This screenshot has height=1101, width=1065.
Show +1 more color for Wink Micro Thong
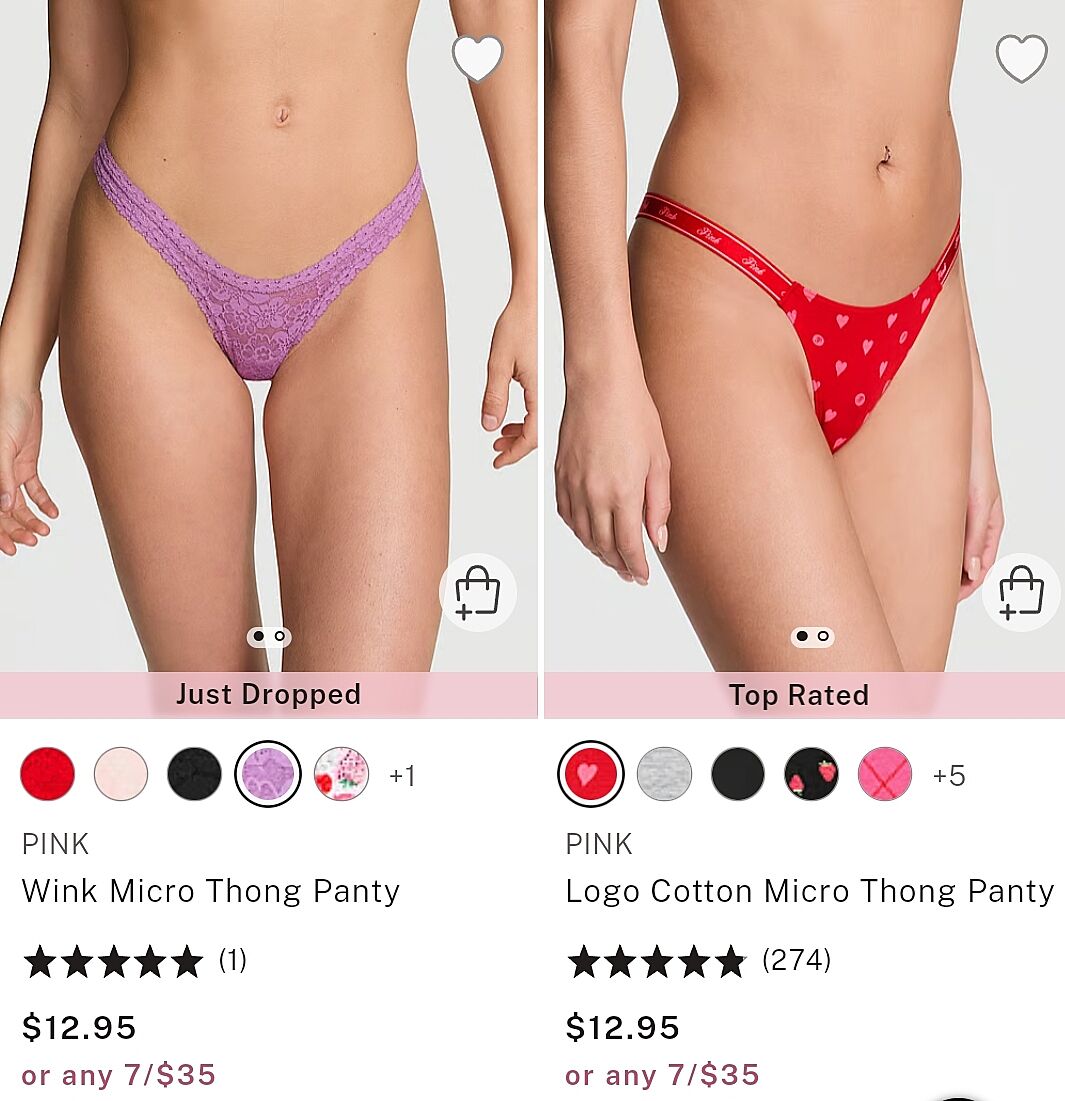(x=402, y=776)
